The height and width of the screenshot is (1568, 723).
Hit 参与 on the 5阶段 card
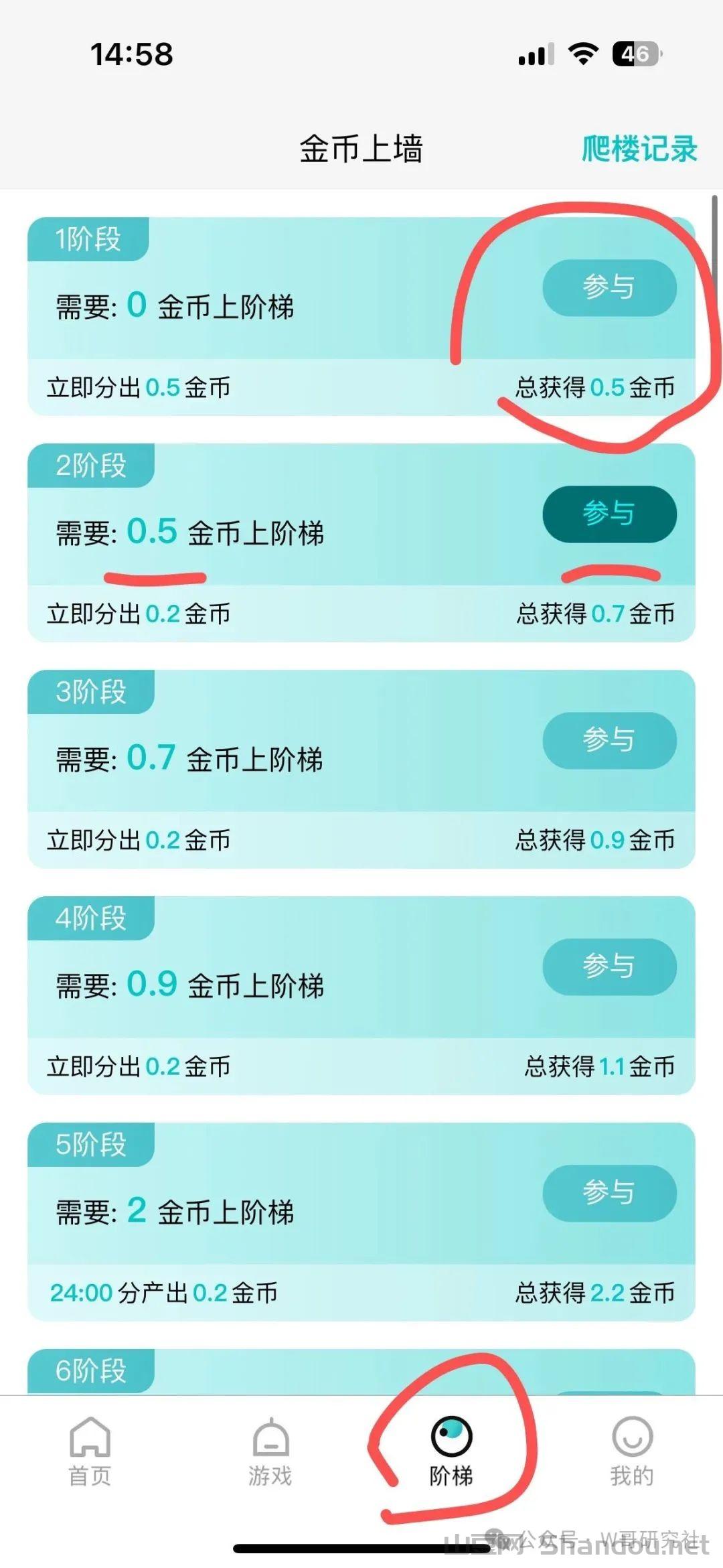[x=609, y=1193]
